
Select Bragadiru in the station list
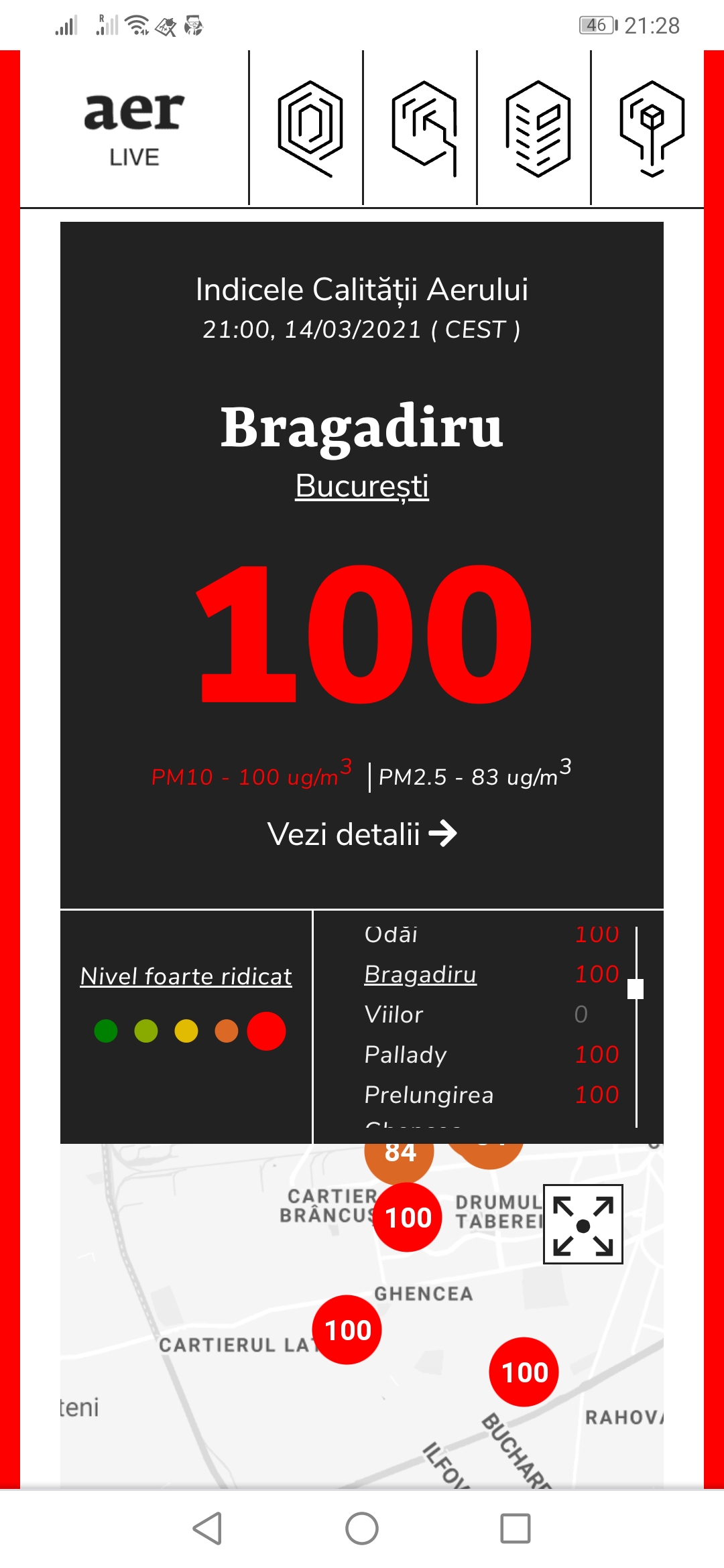420,974
